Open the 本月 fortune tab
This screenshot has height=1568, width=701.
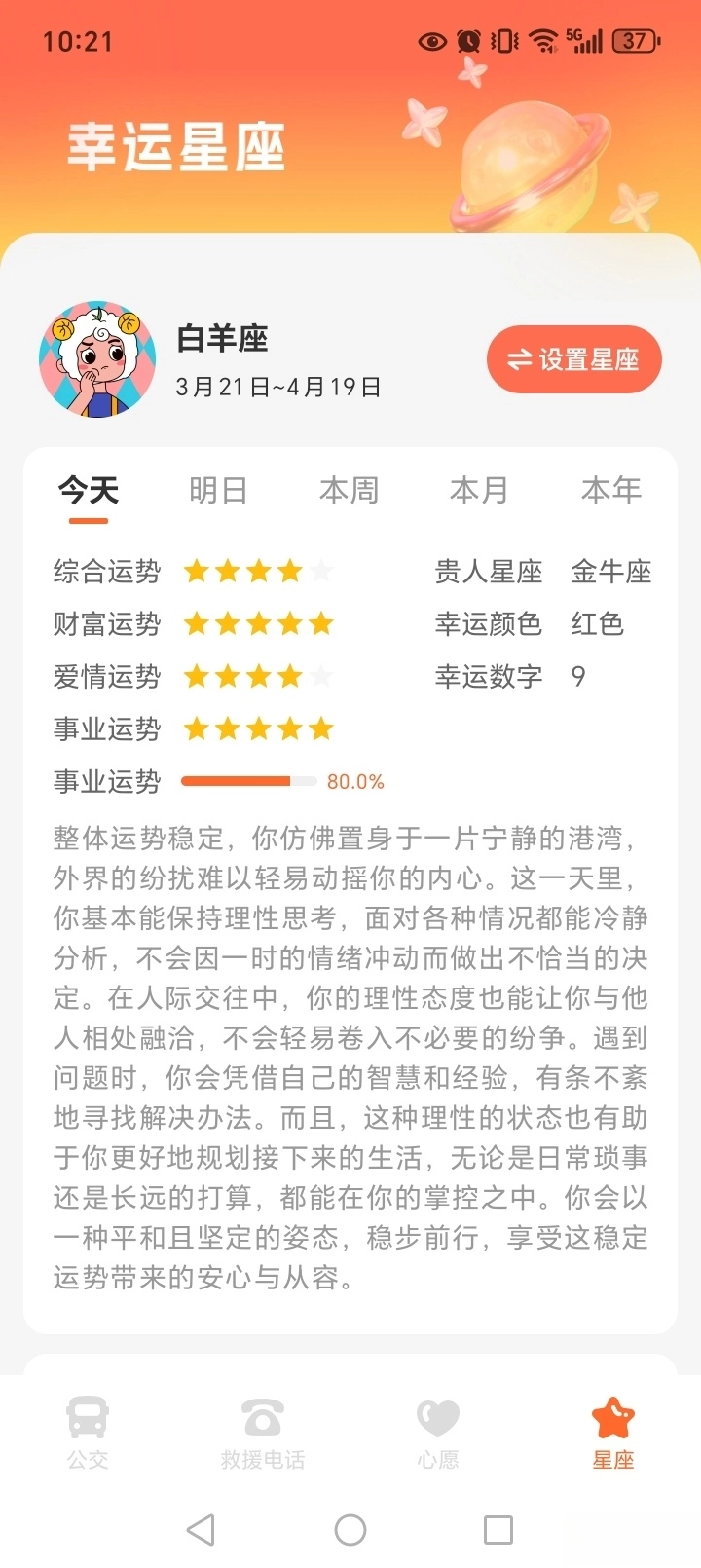pyautogui.click(x=479, y=490)
